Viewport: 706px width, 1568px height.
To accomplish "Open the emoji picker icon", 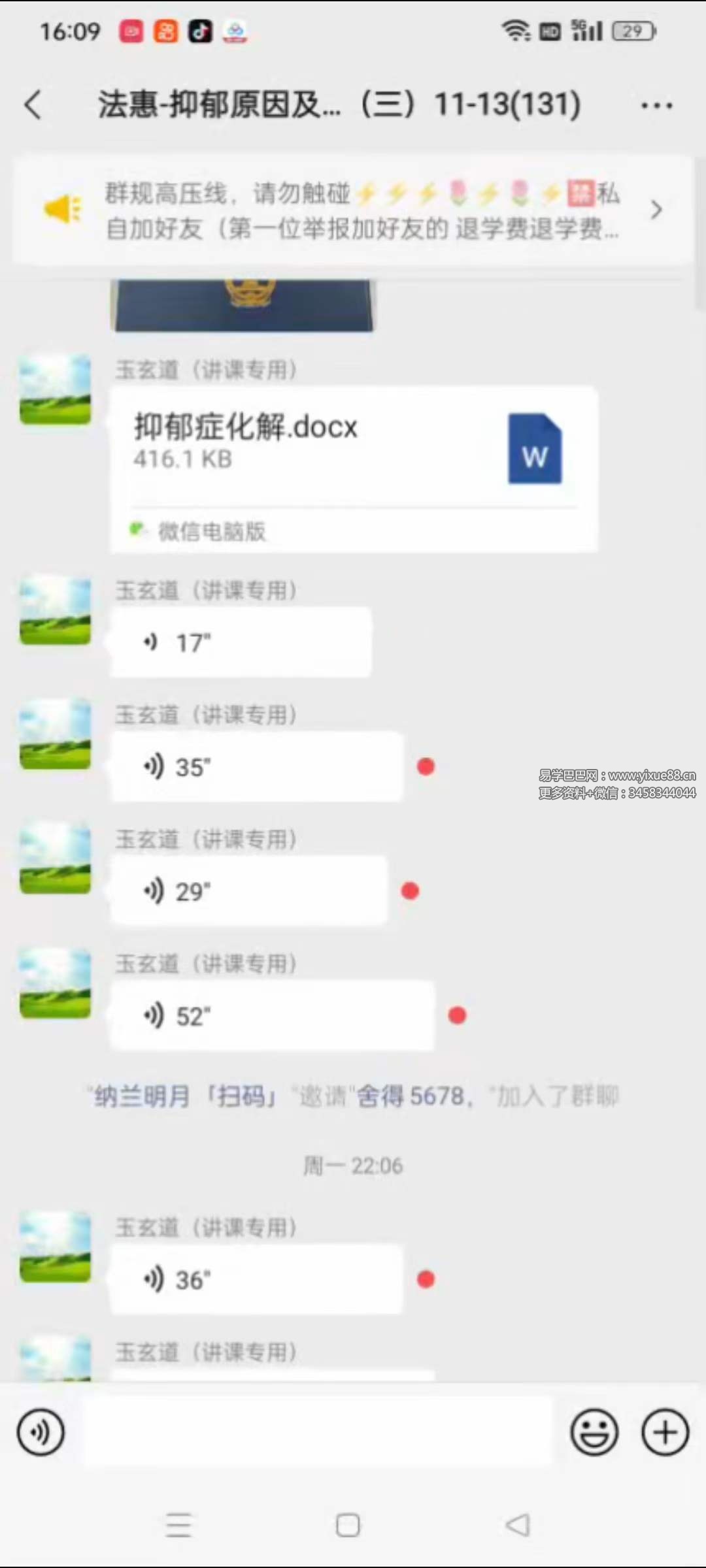I will pyautogui.click(x=594, y=1431).
